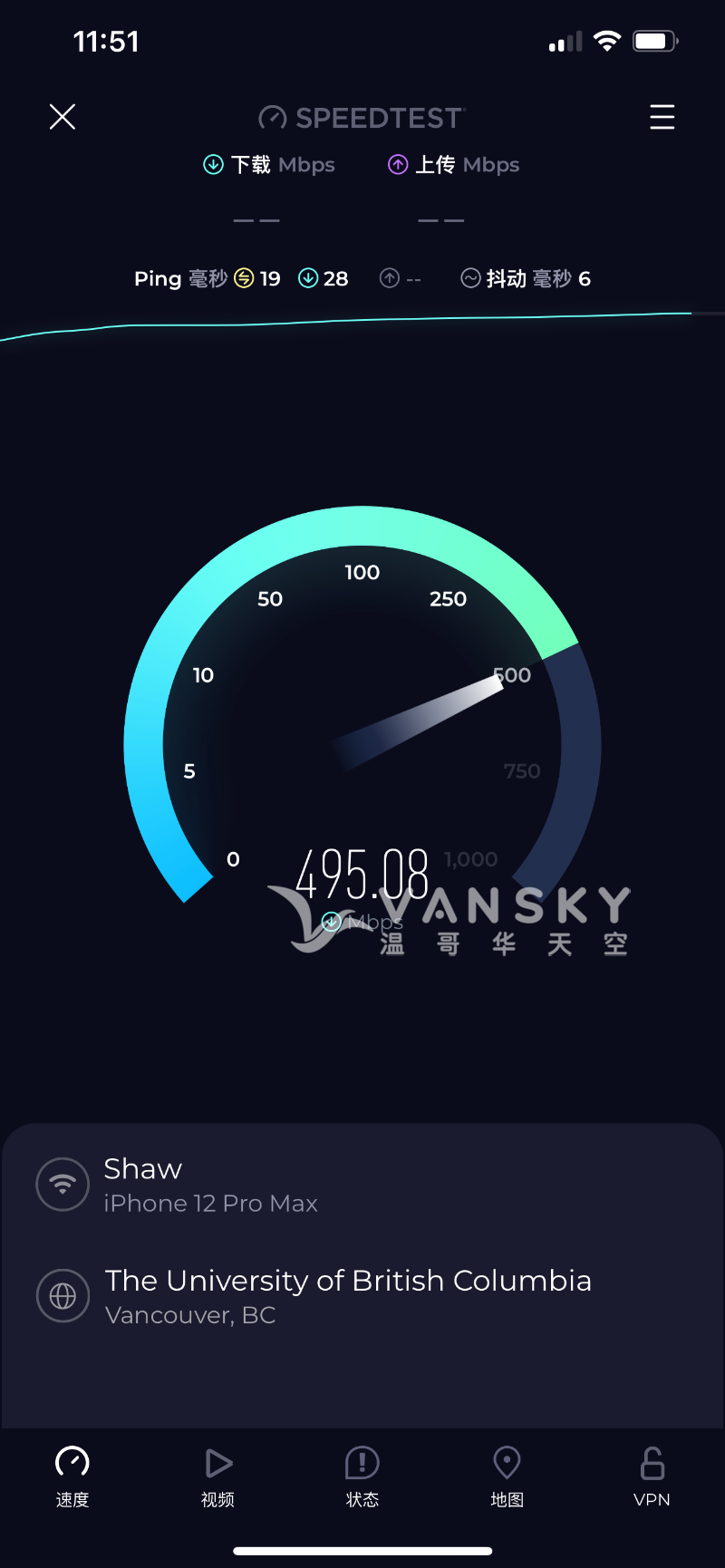Close the speed test screen with the X
Screen dimensions: 725x1568
pos(62,117)
